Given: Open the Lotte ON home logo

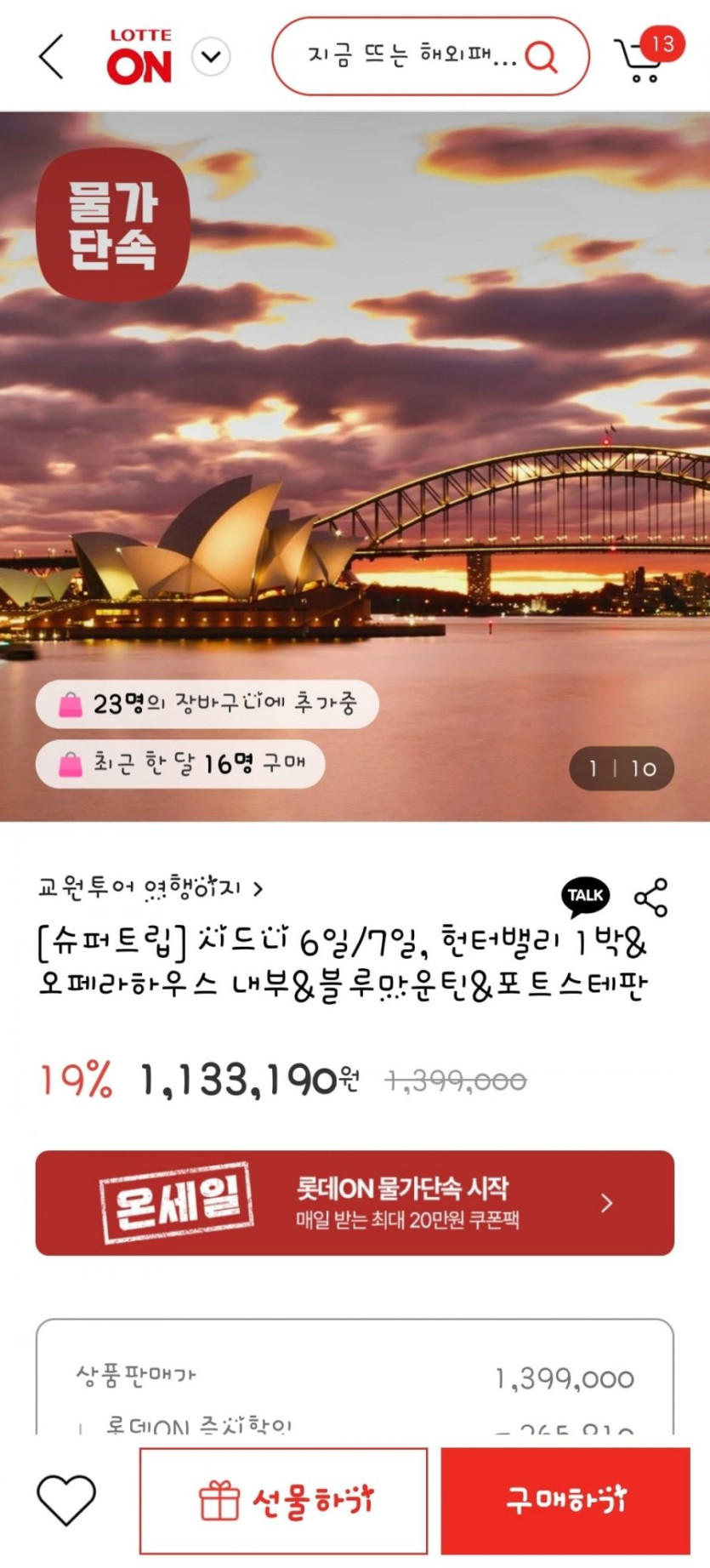Looking at the screenshot, I should pos(139,57).
